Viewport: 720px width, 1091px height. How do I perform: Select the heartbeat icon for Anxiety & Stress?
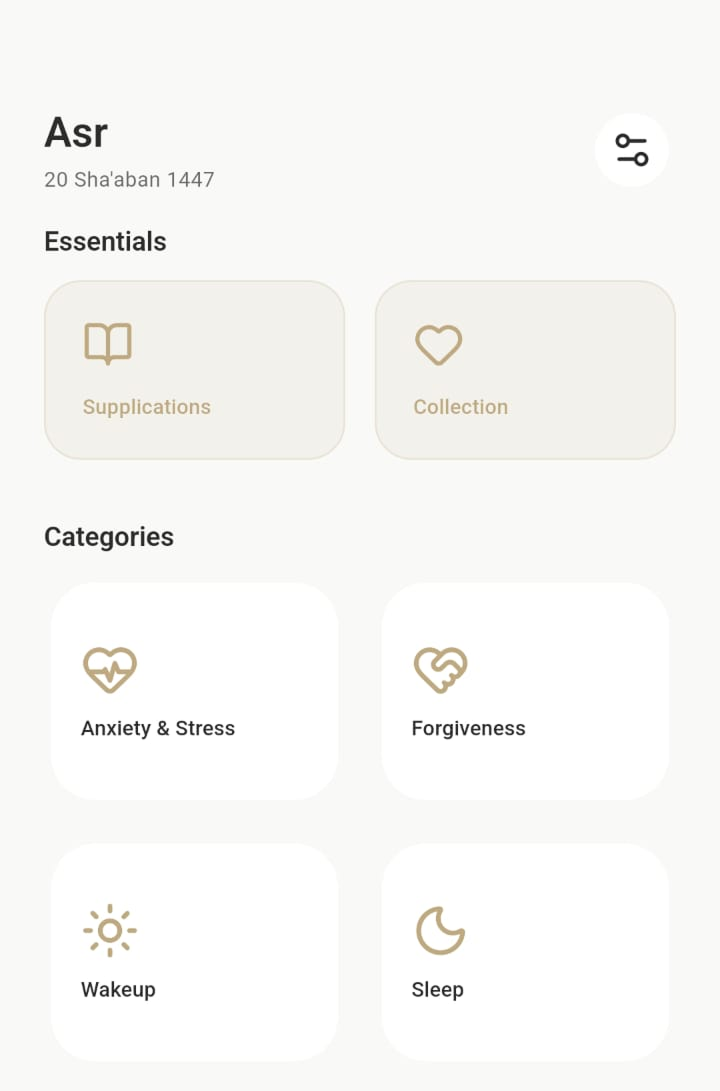111,671
